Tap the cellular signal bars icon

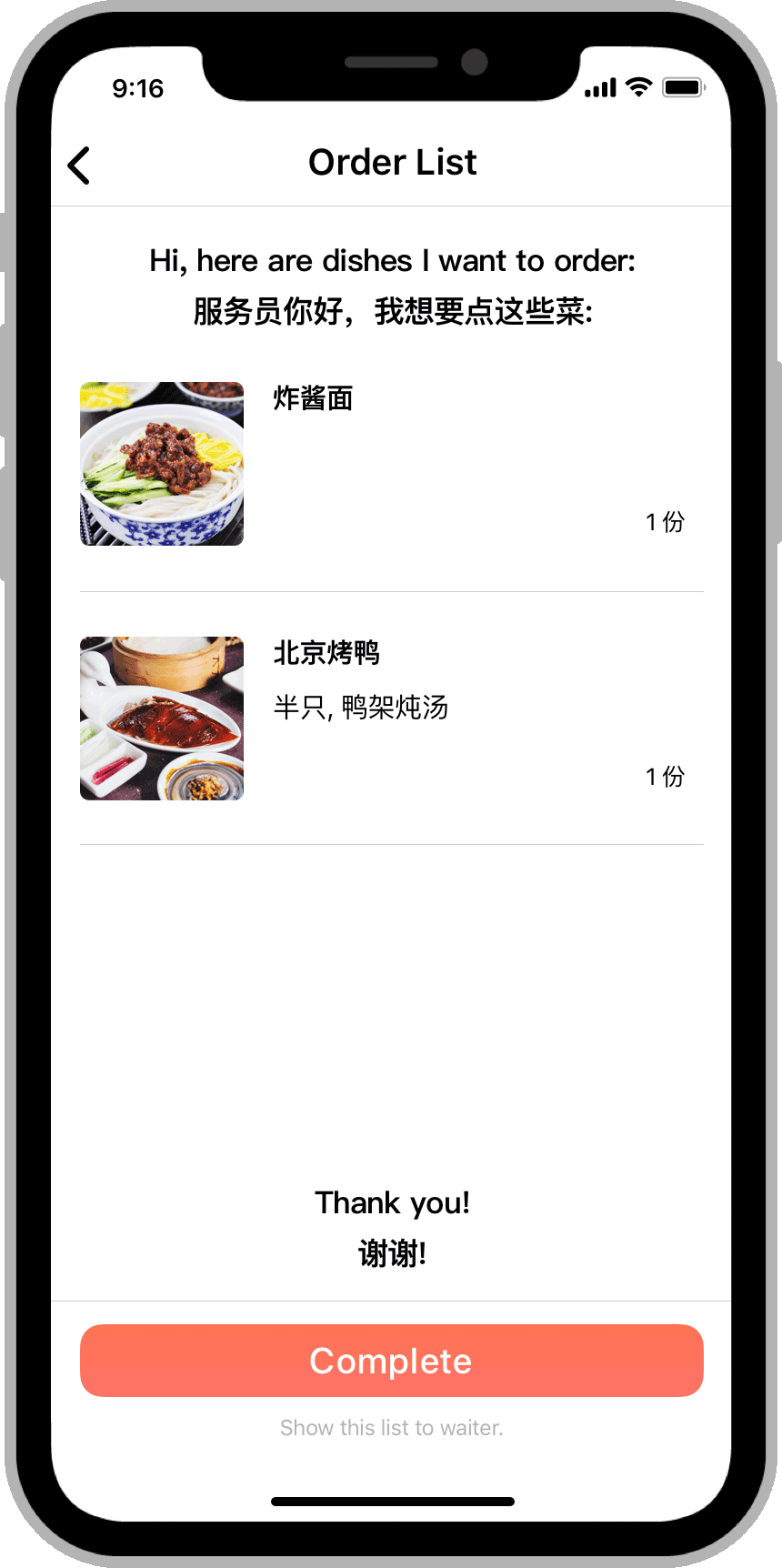(x=599, y=87)
